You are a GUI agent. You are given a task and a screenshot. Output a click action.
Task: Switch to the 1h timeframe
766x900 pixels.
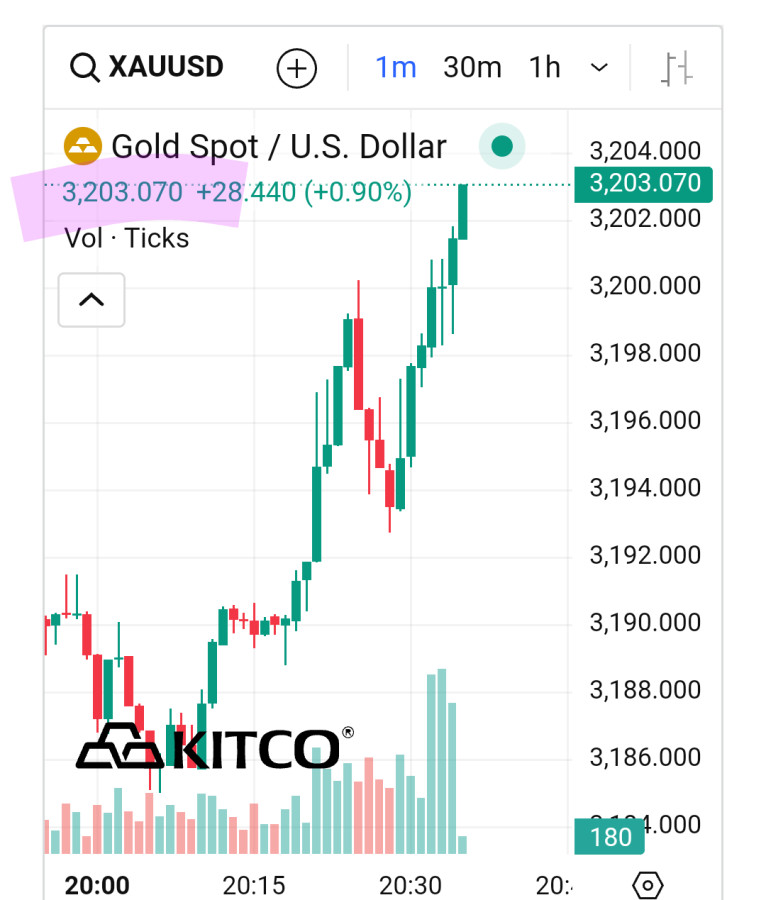(x=545, y=67)
